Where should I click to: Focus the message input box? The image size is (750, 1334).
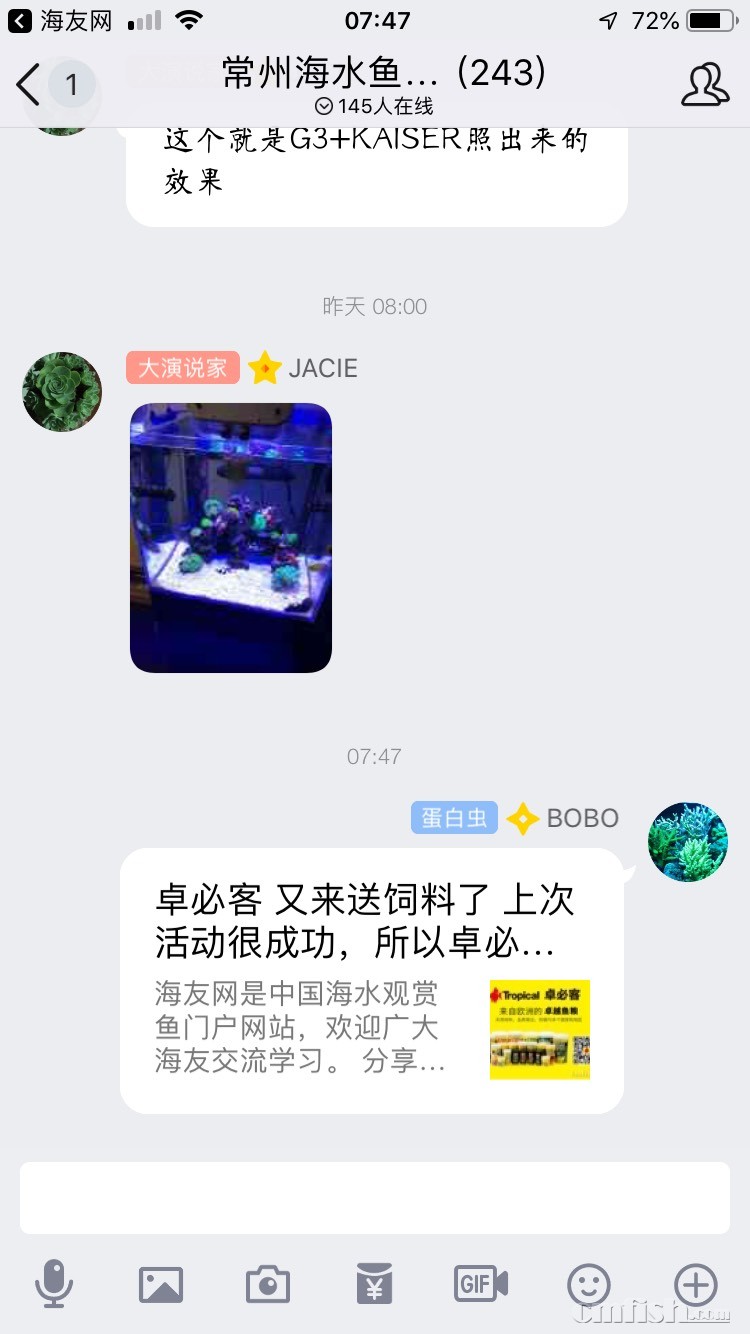374,1197
